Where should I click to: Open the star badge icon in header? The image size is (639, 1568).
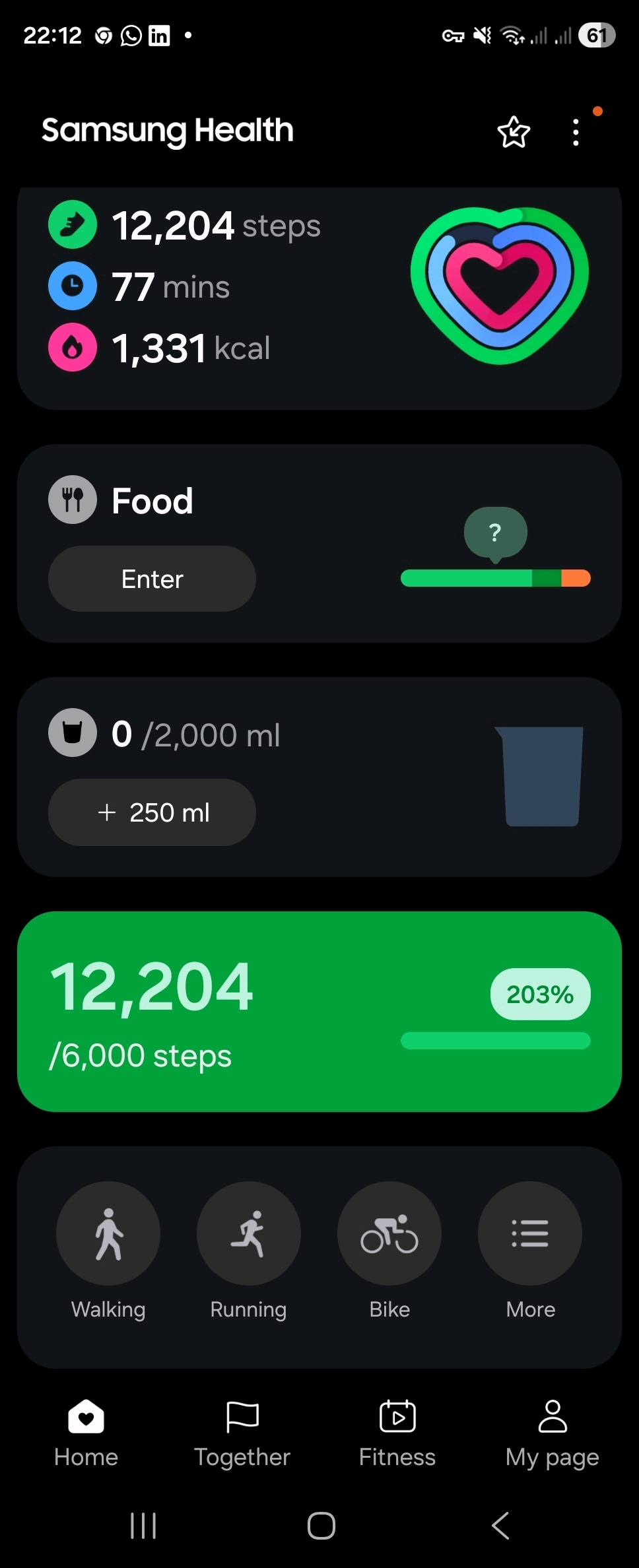click(513, 132)
